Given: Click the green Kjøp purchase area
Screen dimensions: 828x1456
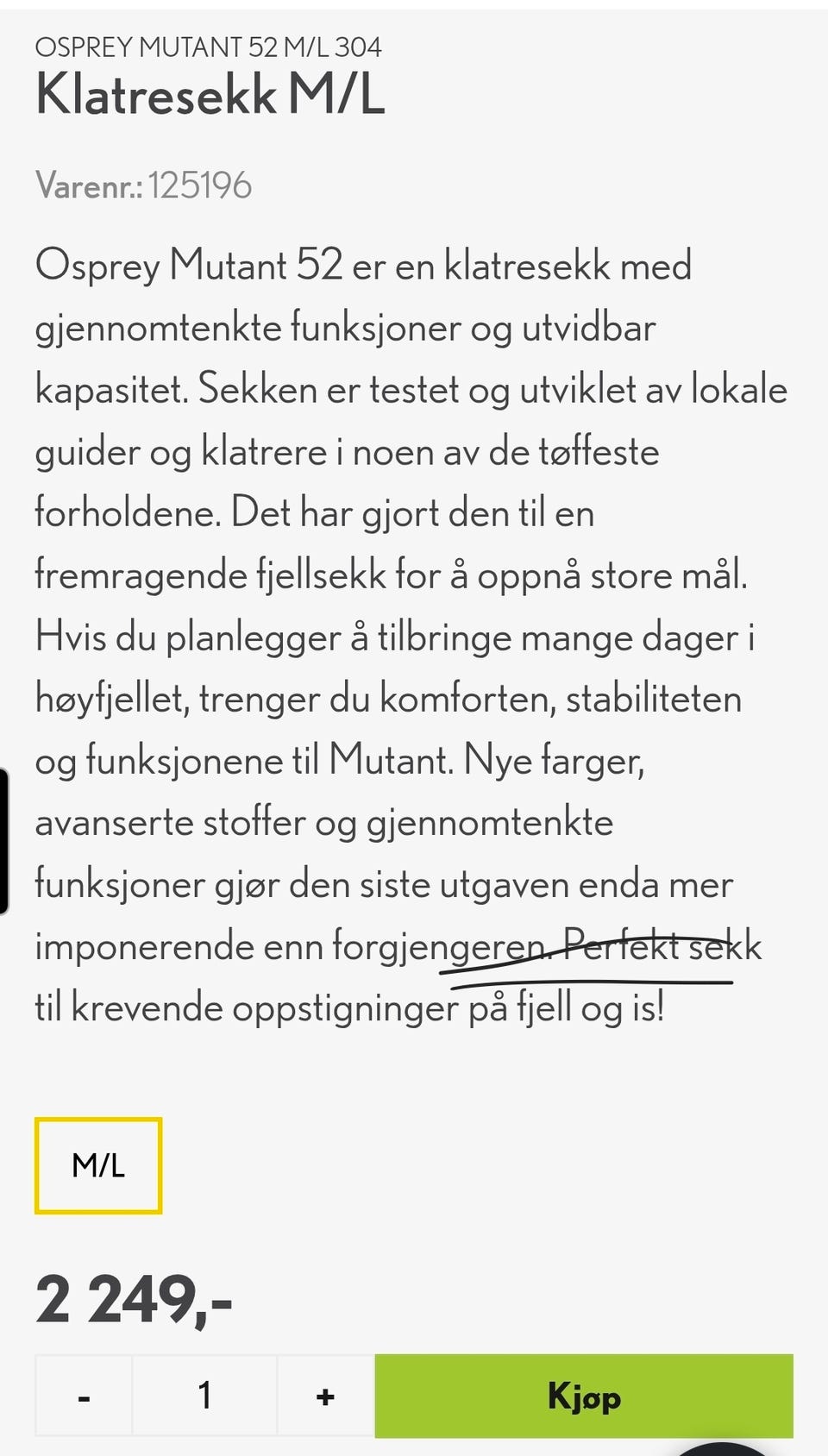Looking at the screenshot, I should tap(585, 1395).
